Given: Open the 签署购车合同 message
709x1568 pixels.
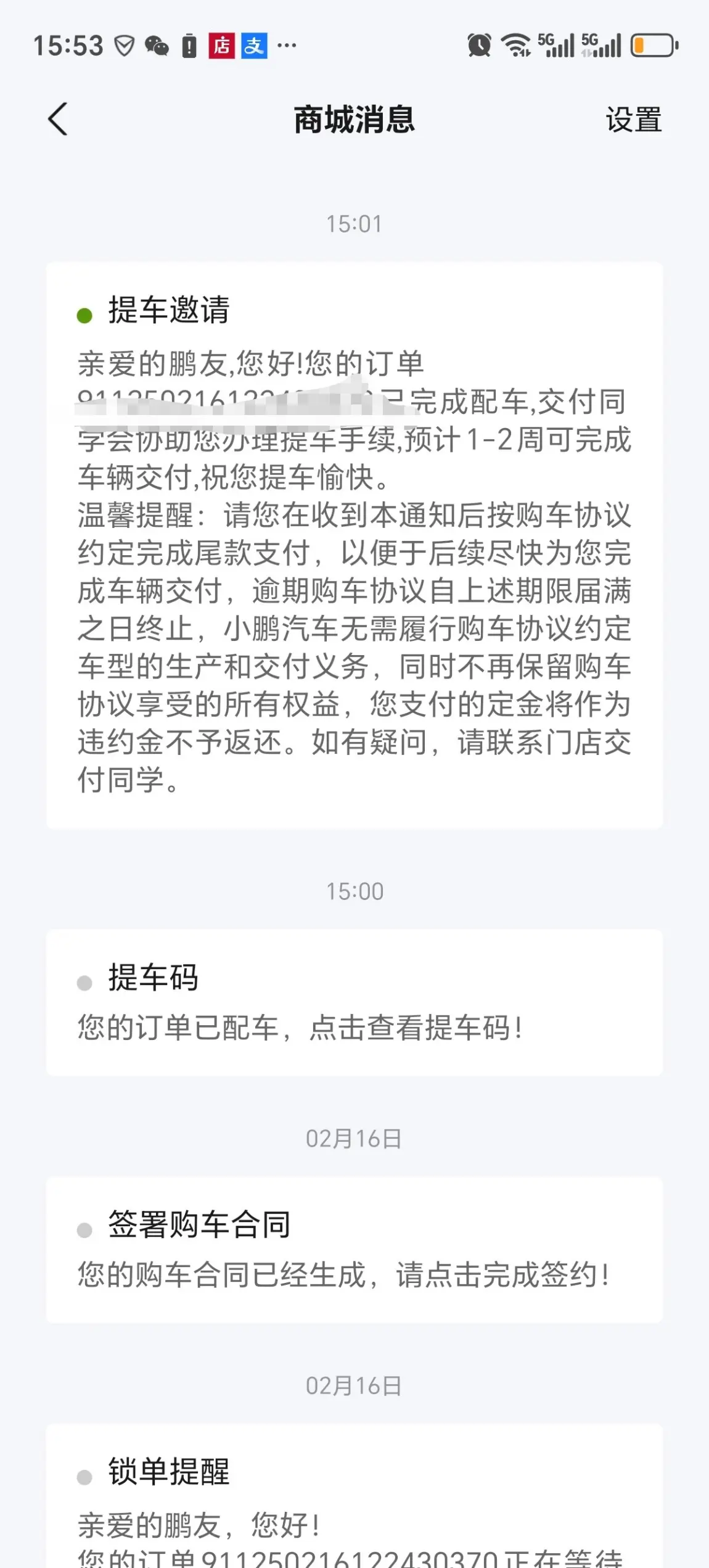Looking at the screenshot, I should pyautogui.click(x=354, y=1250).
